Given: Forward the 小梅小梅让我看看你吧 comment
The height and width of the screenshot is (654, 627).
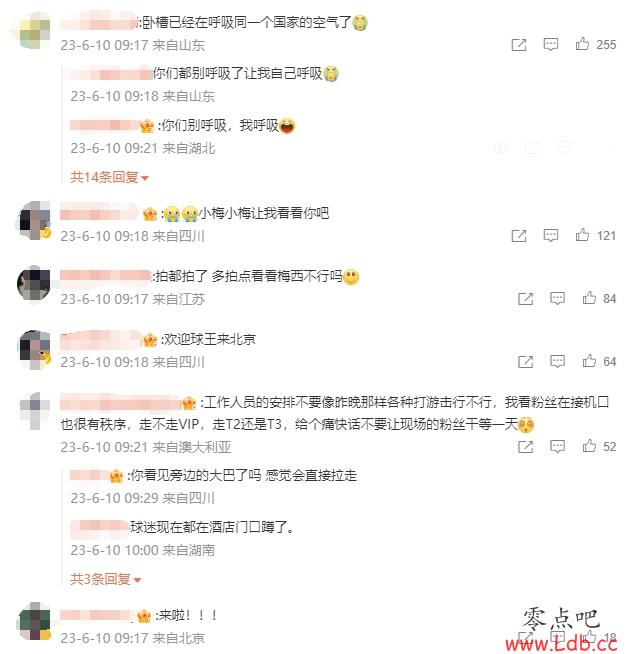Looking at the screenshot, I should [519, 236].
